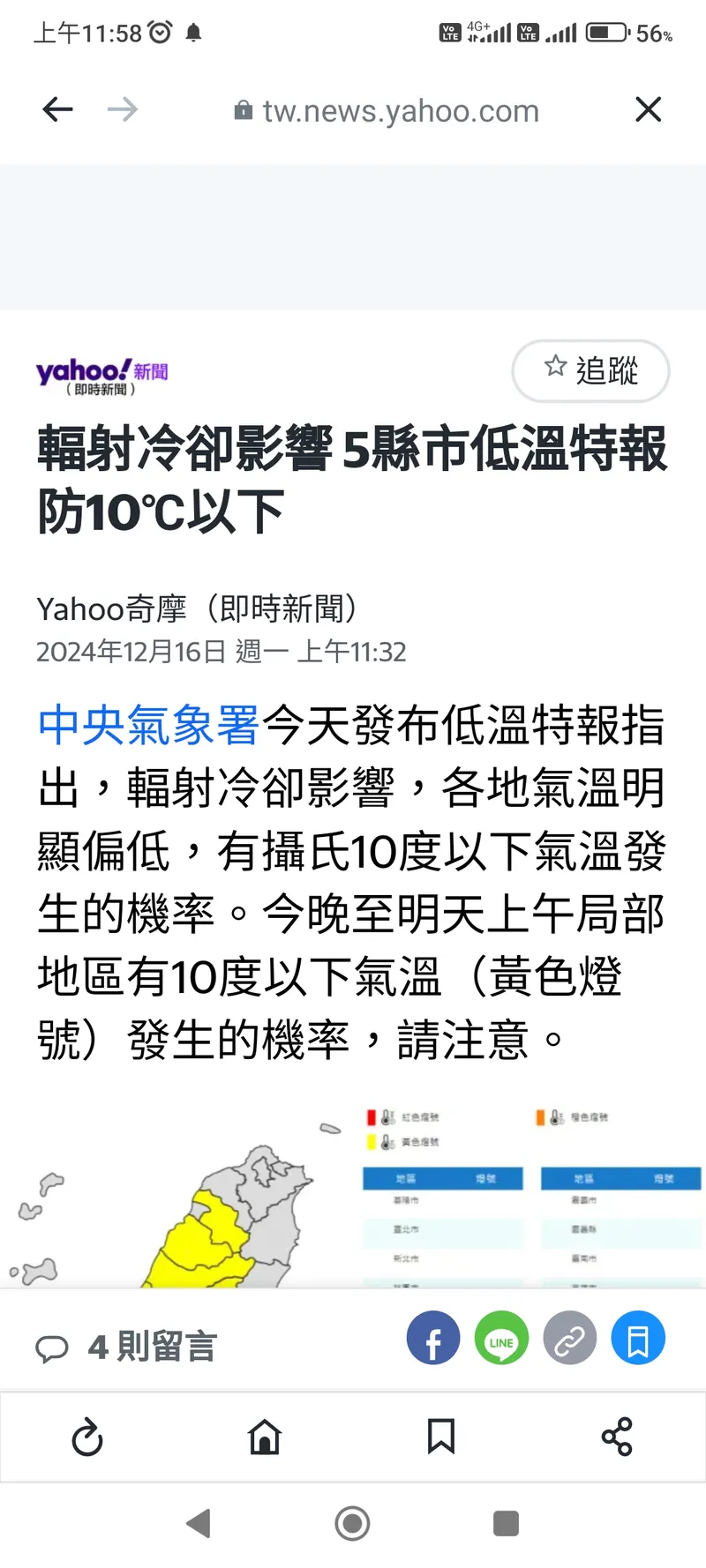The image size is (706, 1568).
Task: Open the Yahoo新聞 logo link
Action: 101,376
